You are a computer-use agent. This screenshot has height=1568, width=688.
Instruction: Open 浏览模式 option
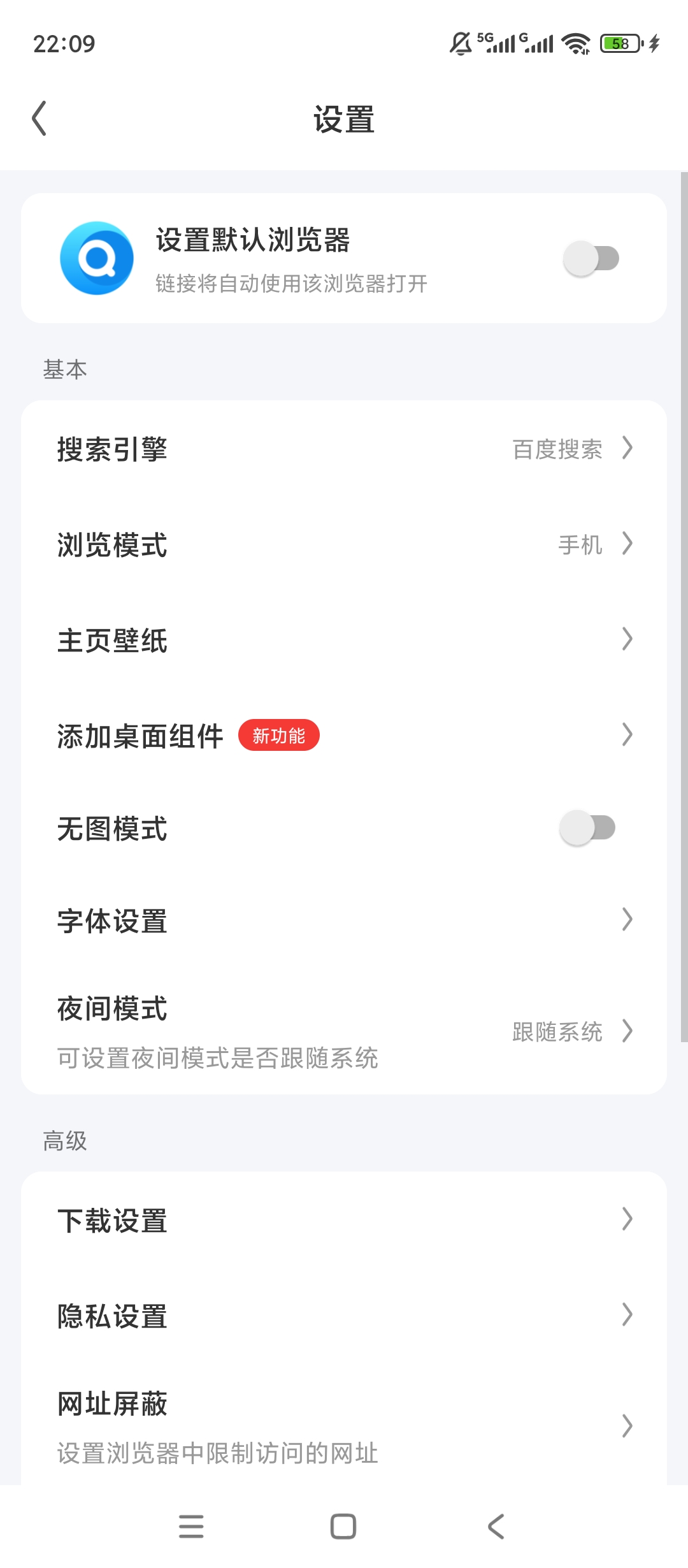[x=344, y=544]
